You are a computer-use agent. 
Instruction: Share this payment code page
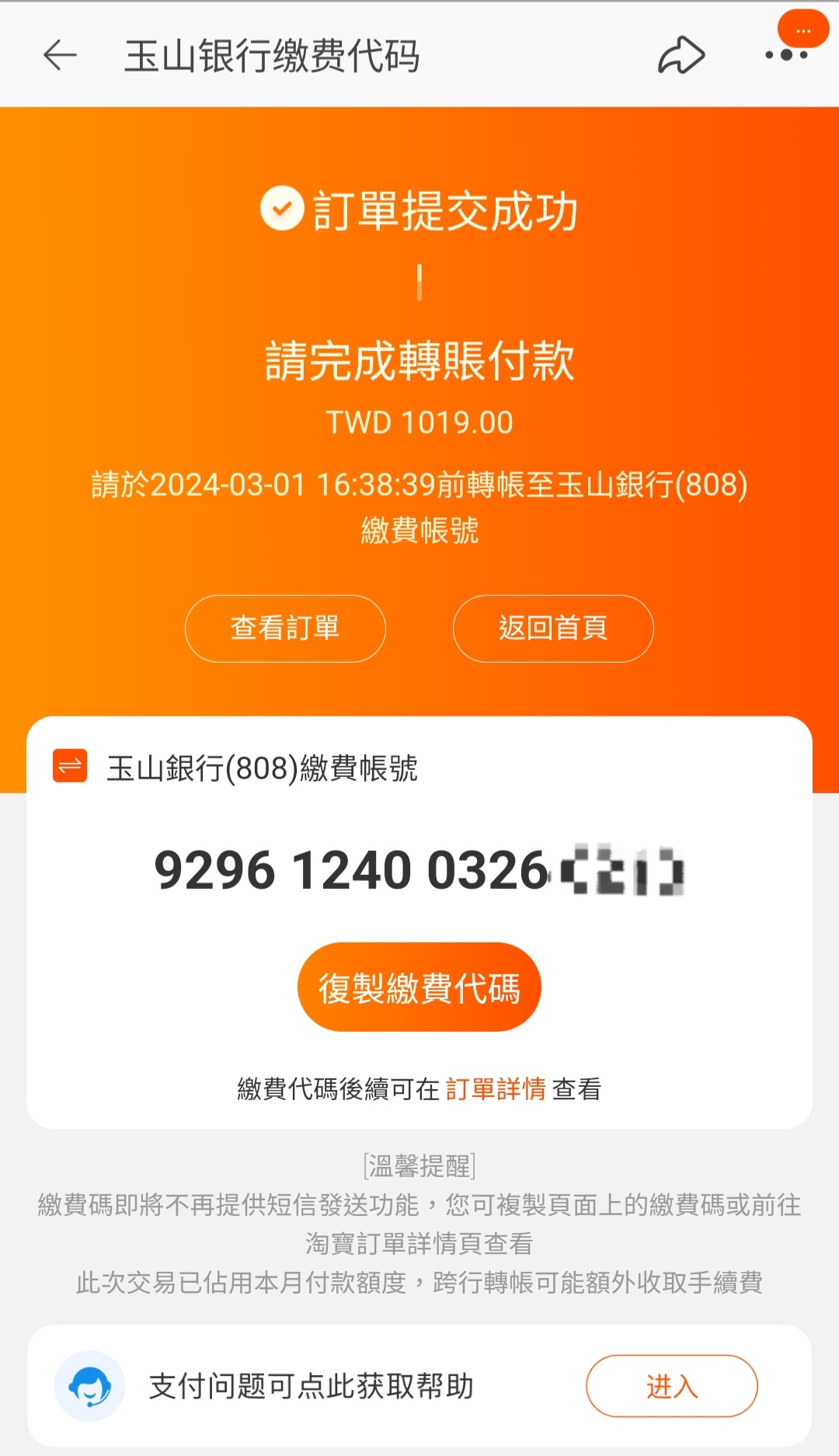tap(681, 56)
